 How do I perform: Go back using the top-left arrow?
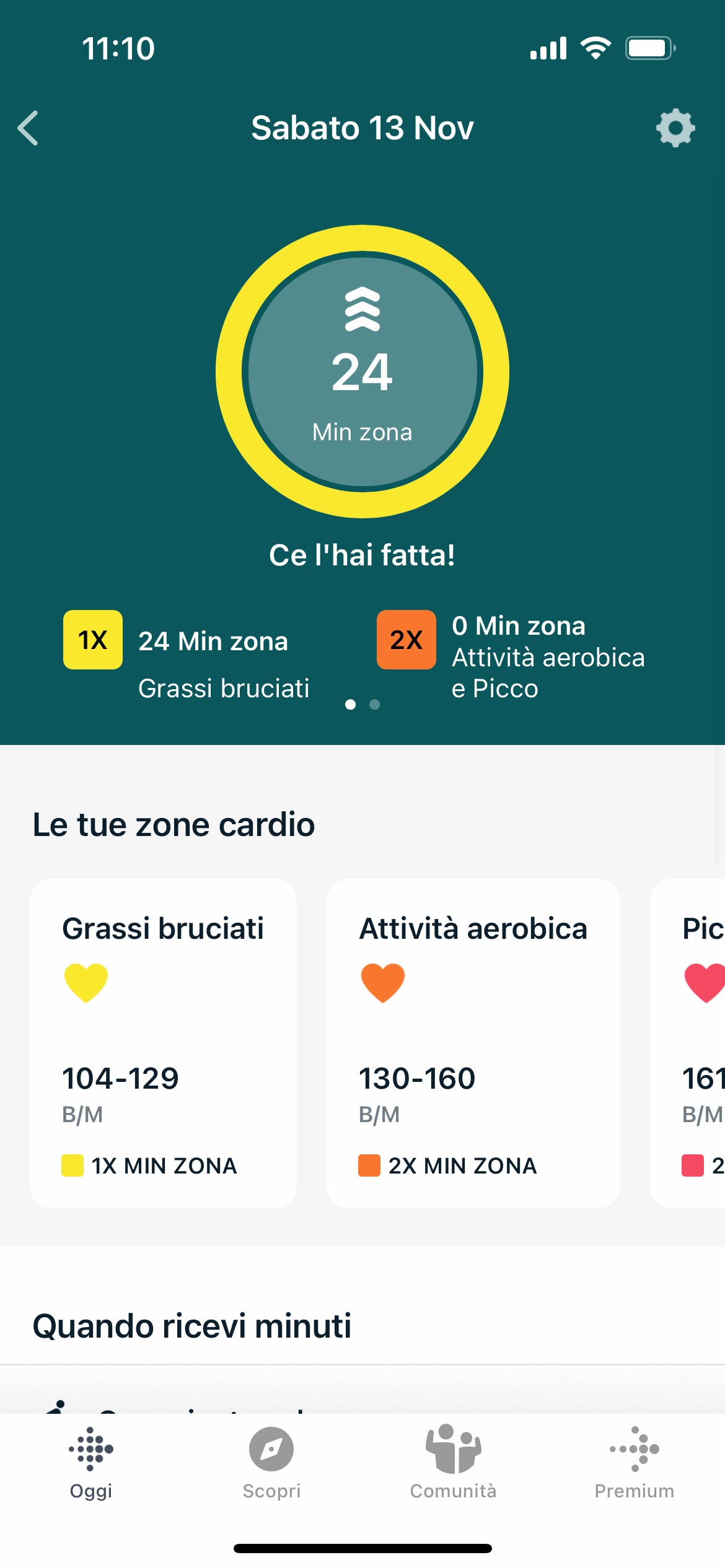coord(29,128)
